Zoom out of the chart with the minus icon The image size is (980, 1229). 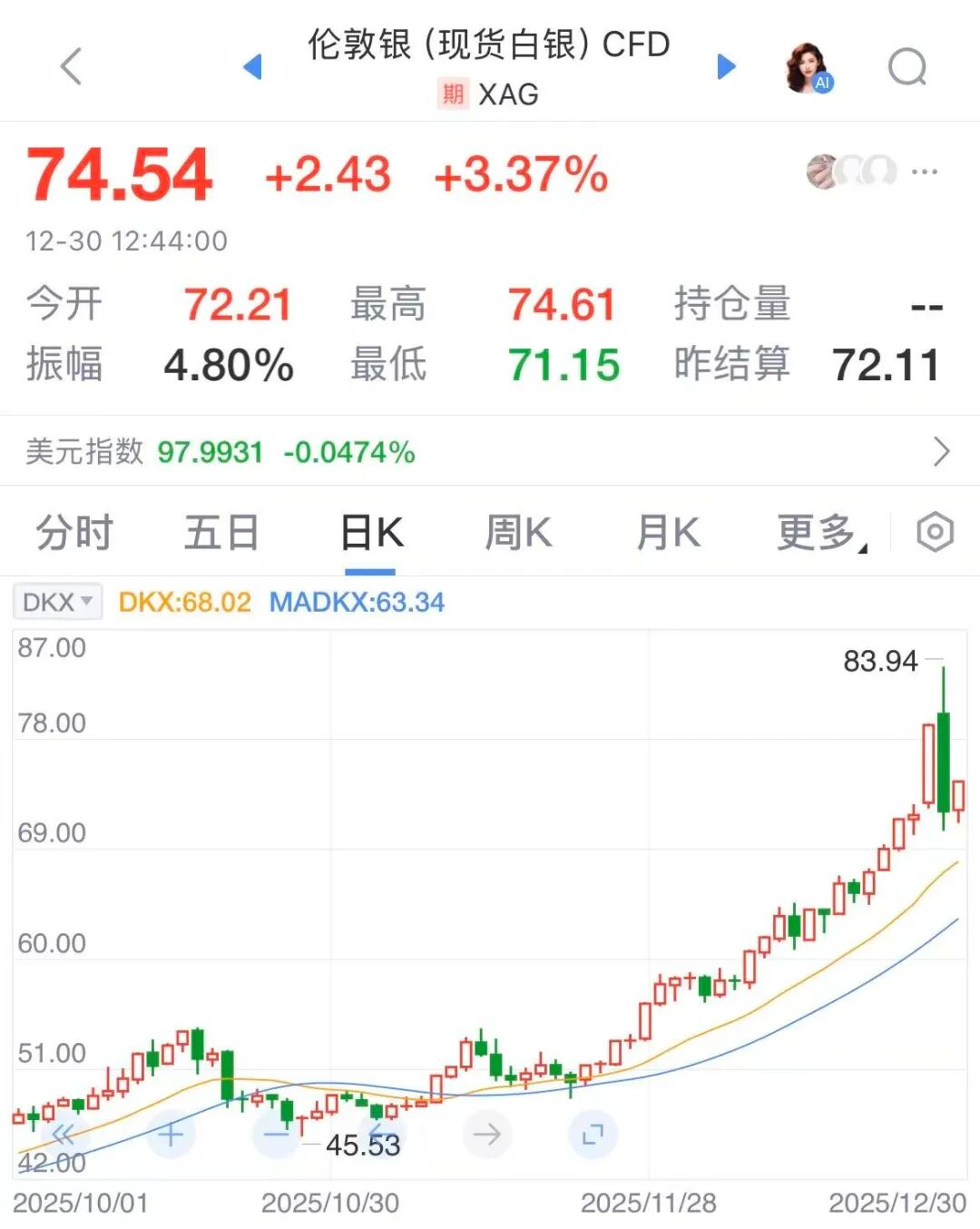point(275,1134)
